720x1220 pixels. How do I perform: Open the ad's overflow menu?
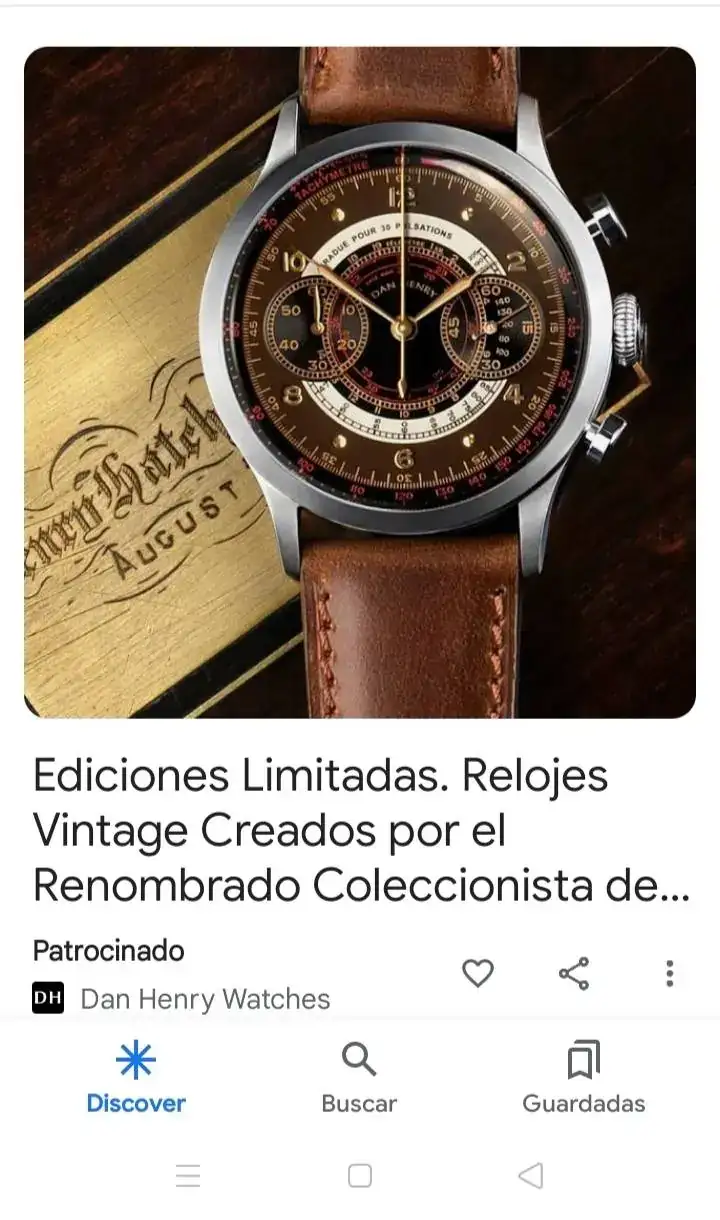pos(669,973)
